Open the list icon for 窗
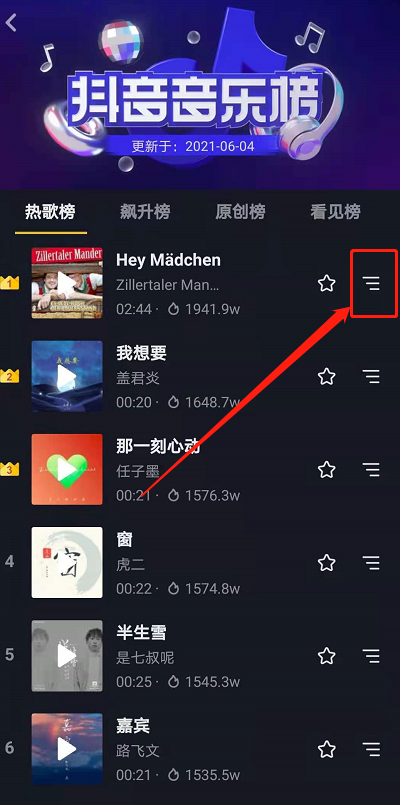The height and width of the screenshot is (805, 400). 371,563
